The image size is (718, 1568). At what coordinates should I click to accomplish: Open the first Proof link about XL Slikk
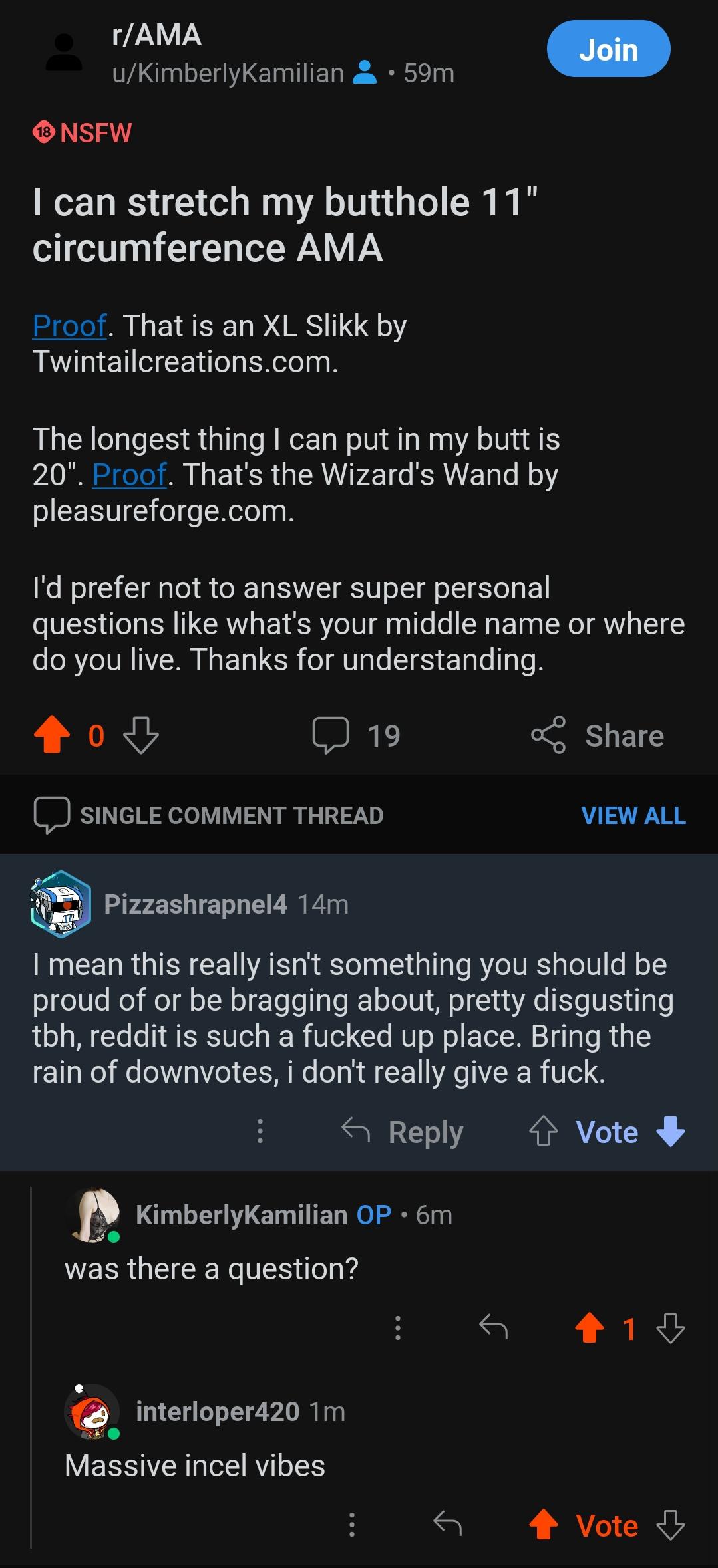pos(69,326)
